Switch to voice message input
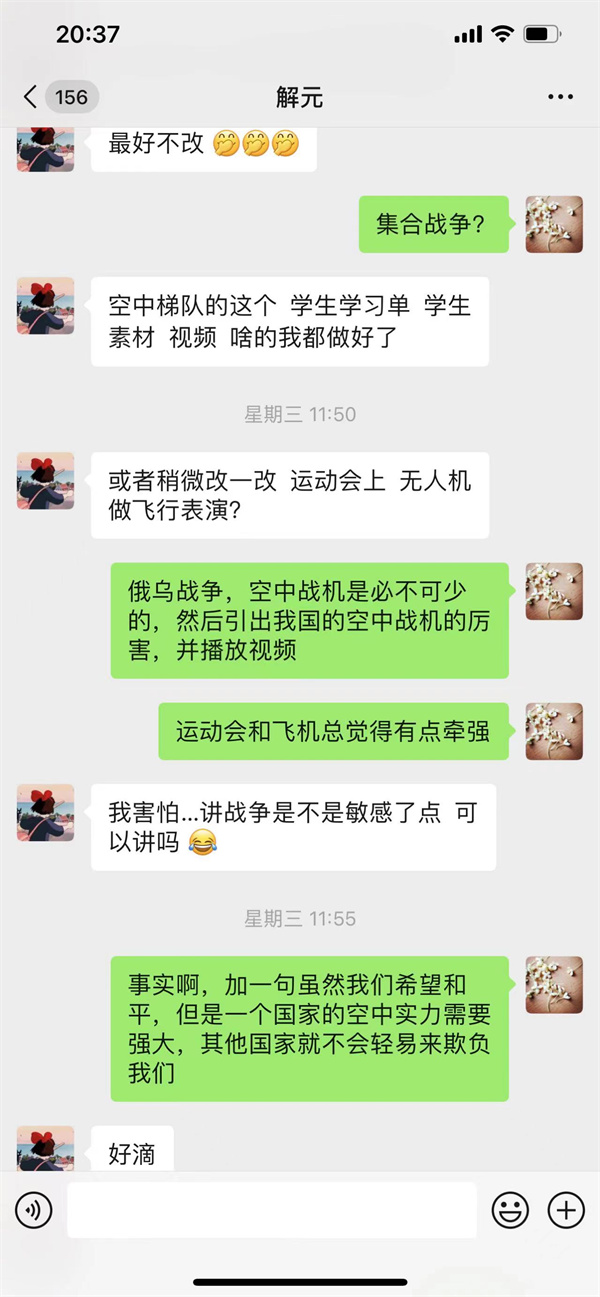This screenshot has width=600, height=1297. click(34, 1210)
